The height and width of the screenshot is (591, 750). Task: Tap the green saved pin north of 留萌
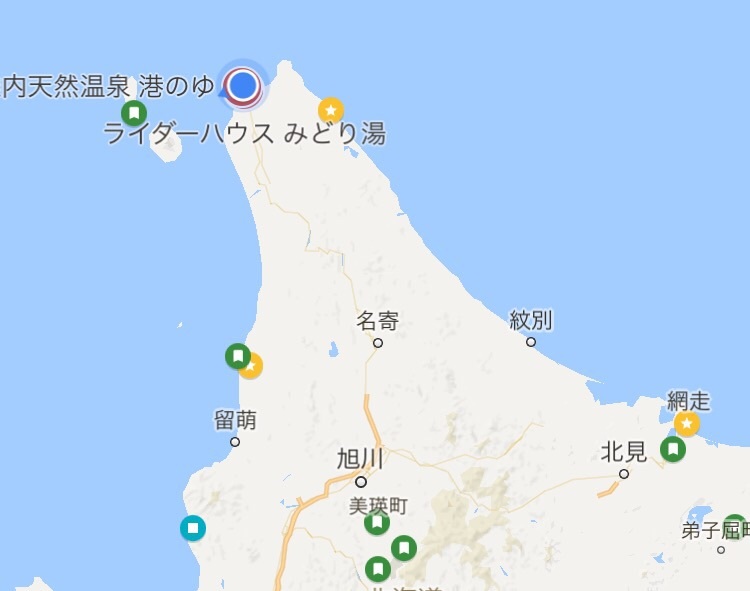[x=237, y=355]
